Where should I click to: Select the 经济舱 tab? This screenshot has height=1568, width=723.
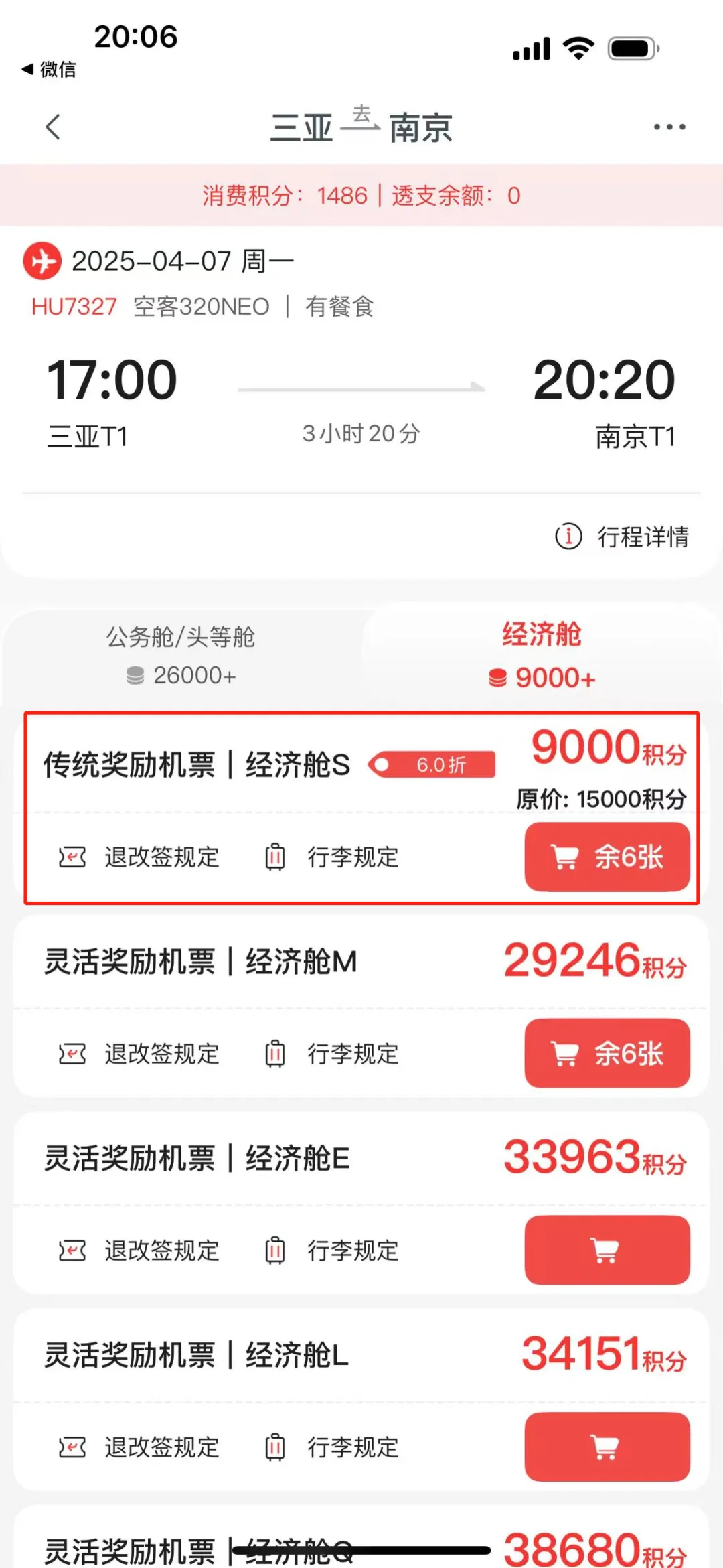coord(542,655)
